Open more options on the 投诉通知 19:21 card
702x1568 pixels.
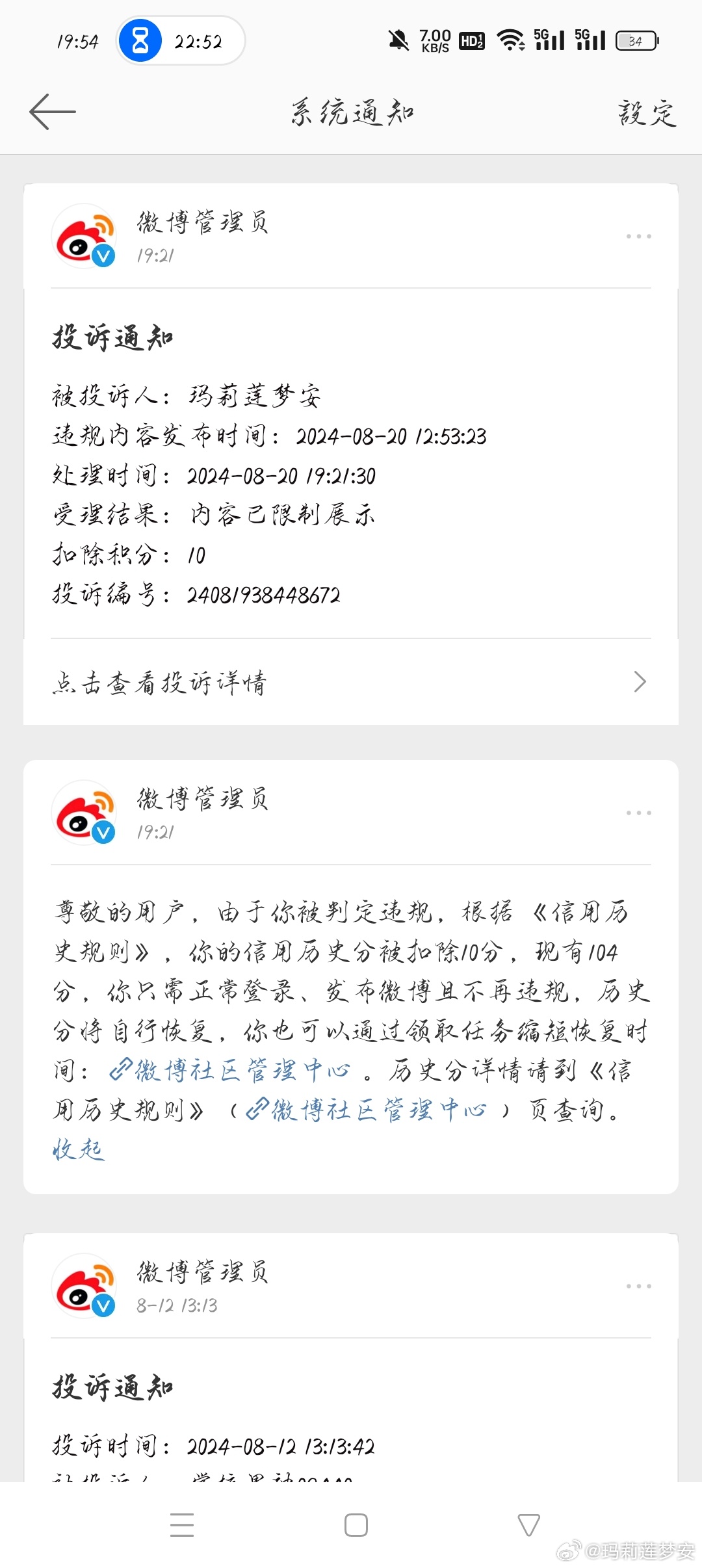click(638, 237)
